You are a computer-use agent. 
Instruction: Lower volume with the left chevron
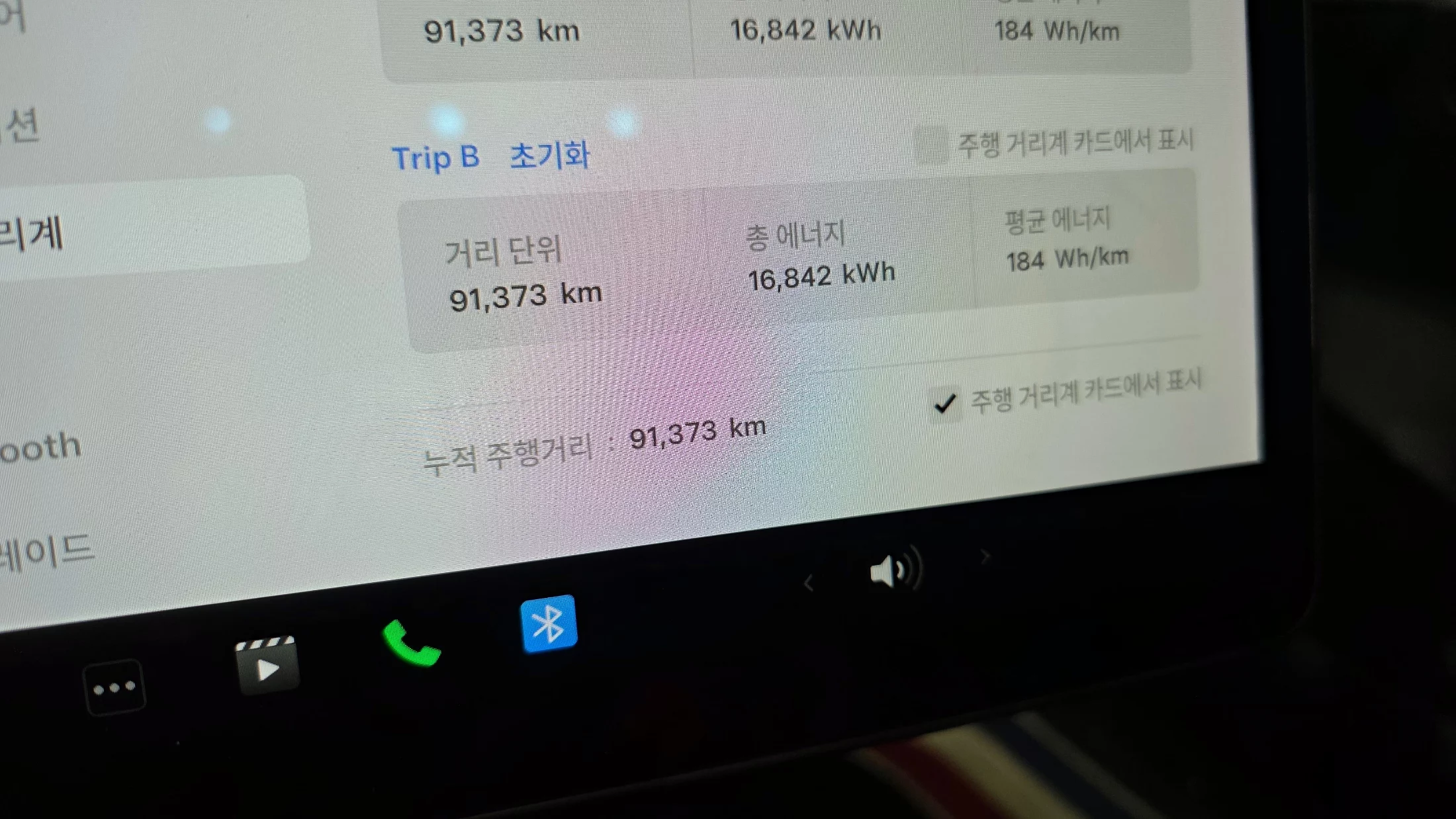point(808,583)
